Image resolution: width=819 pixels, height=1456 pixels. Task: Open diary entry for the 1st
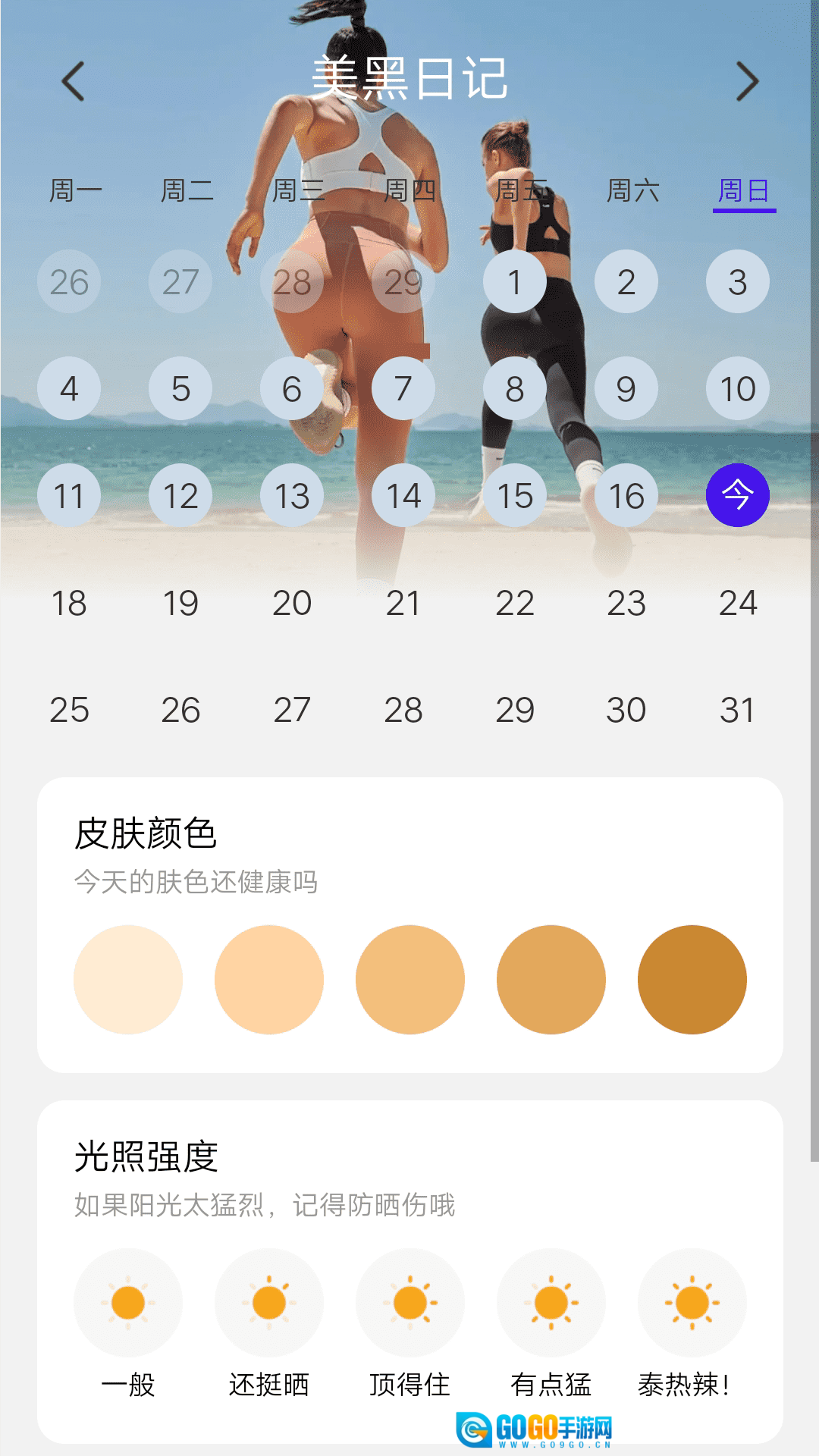tap(514, 281)
